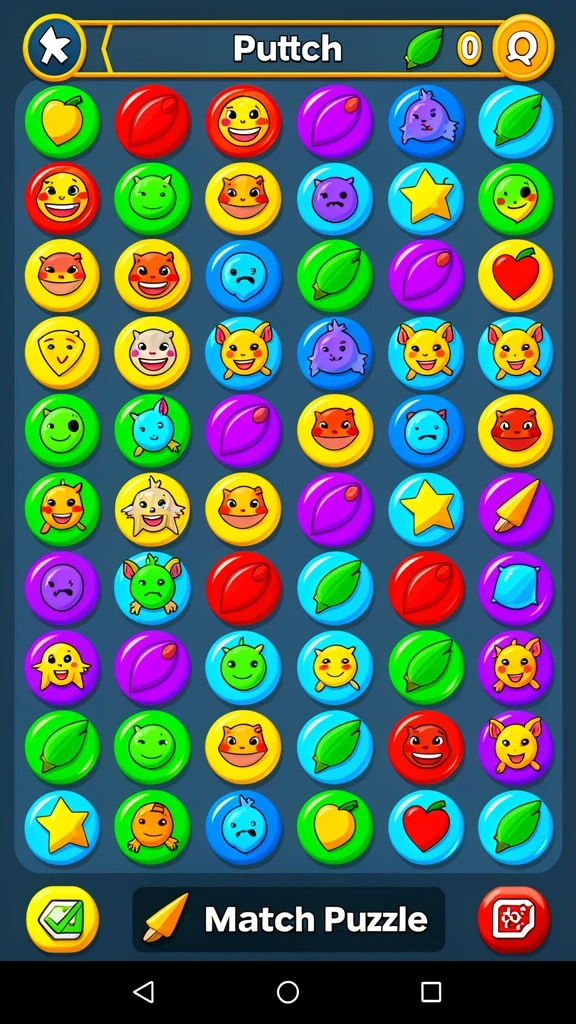Select the orange frog on green tile

pos(152,827)
